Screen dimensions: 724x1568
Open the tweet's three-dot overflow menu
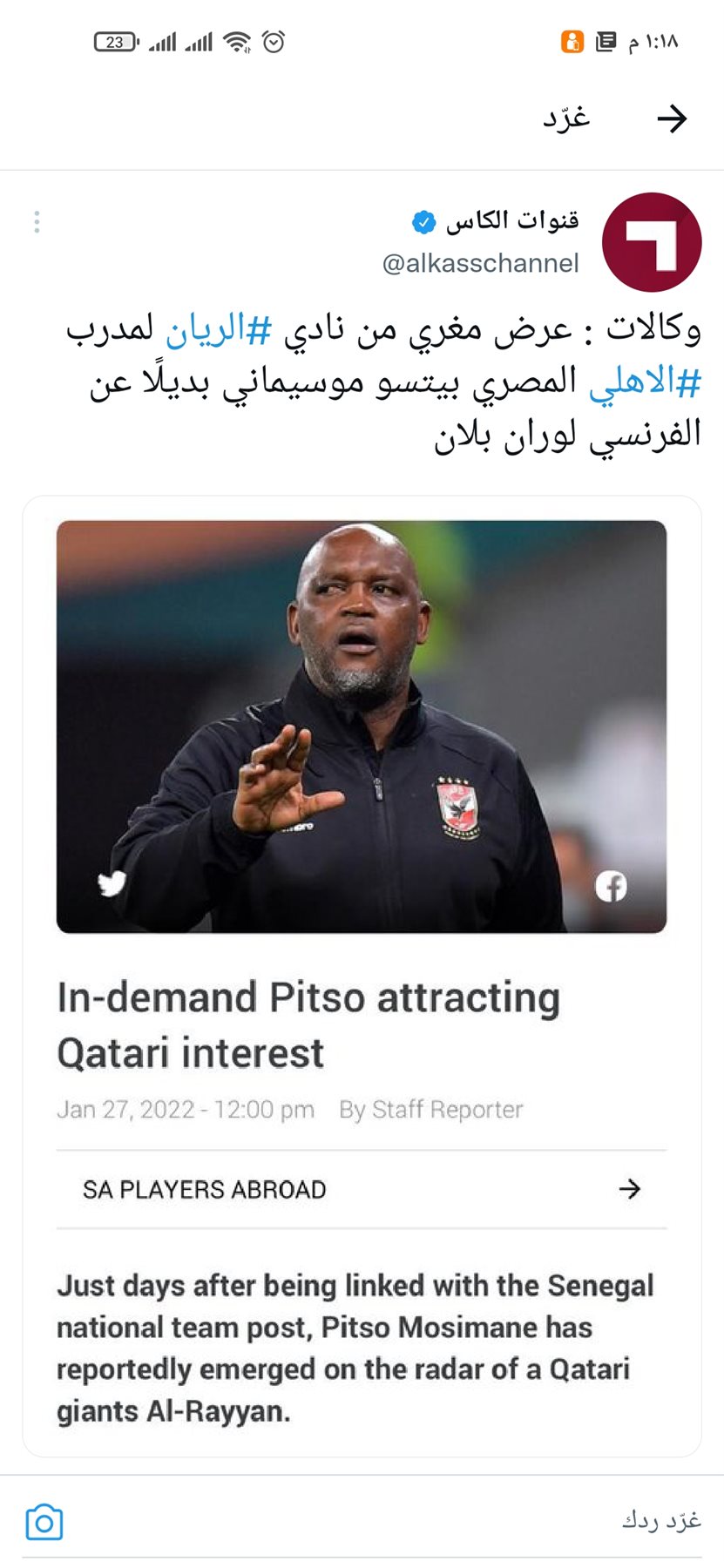[37, 222]
